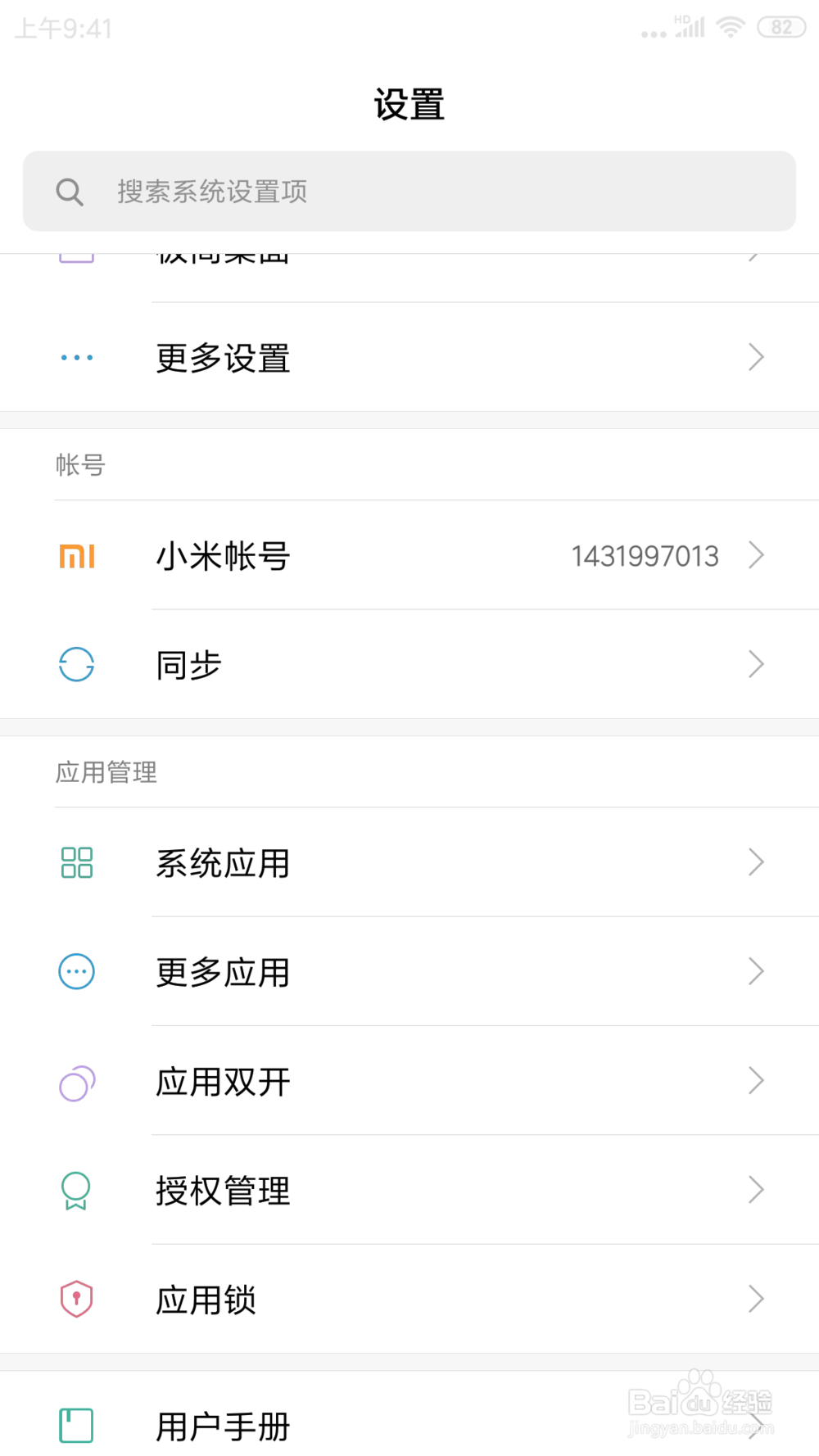Tap the grid icon for 系统应用
Image resolution: width=819 pixels, height=1456 pixels.
tap(75, 862)
